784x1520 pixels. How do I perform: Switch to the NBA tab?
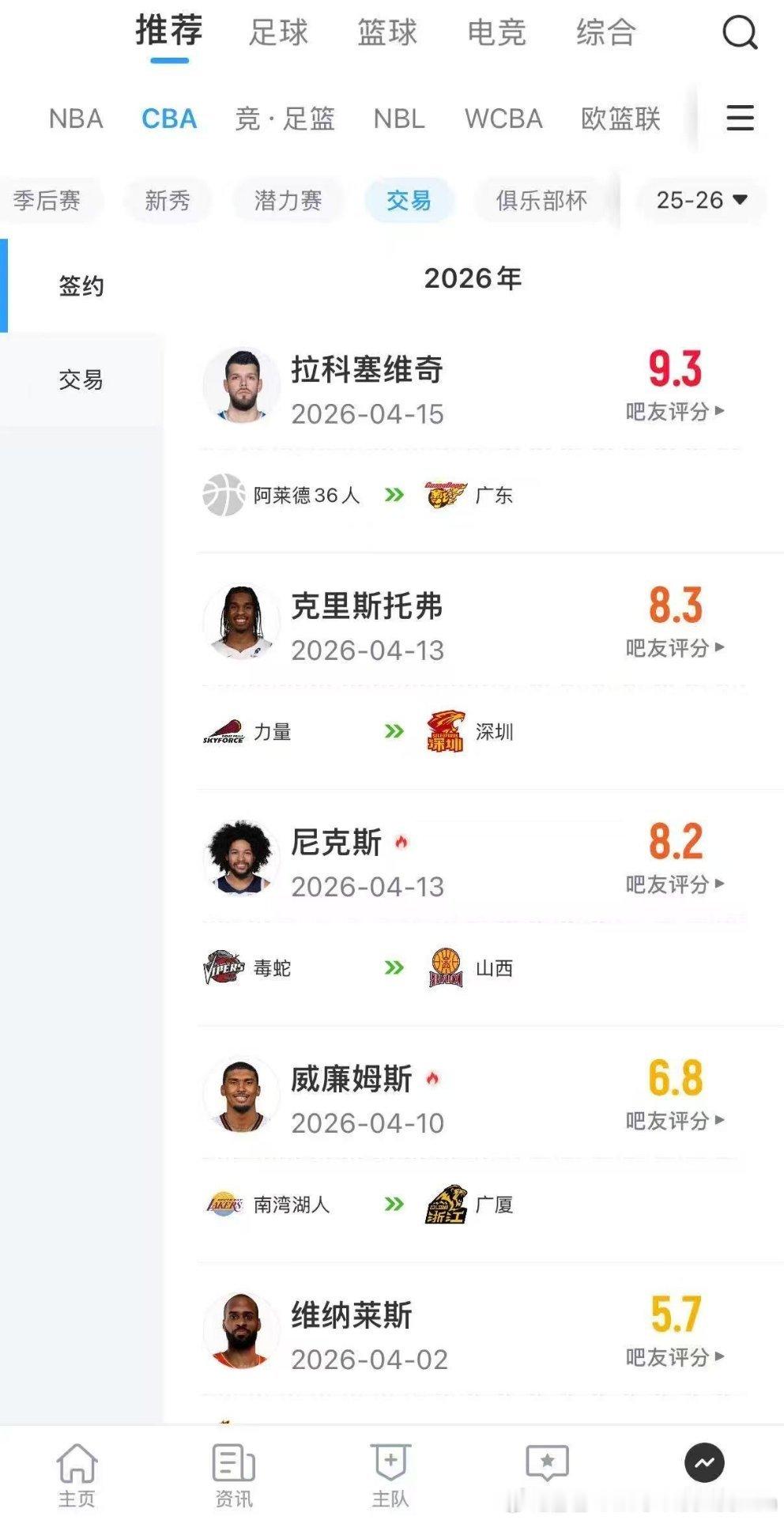tap(76, 119)
